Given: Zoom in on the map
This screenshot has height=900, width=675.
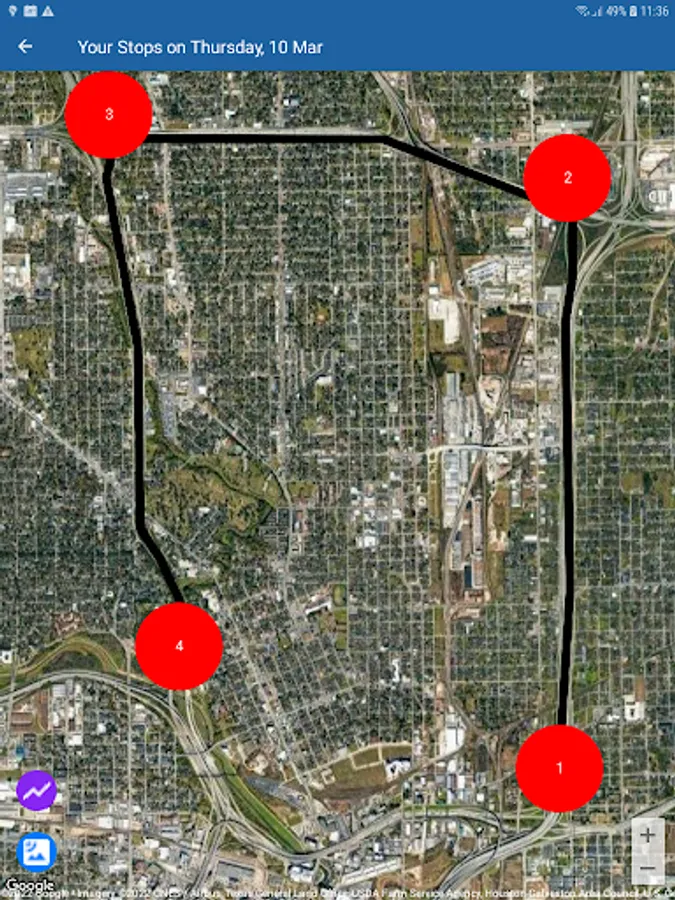Looking at the screenshot, I should coord(648,834).
